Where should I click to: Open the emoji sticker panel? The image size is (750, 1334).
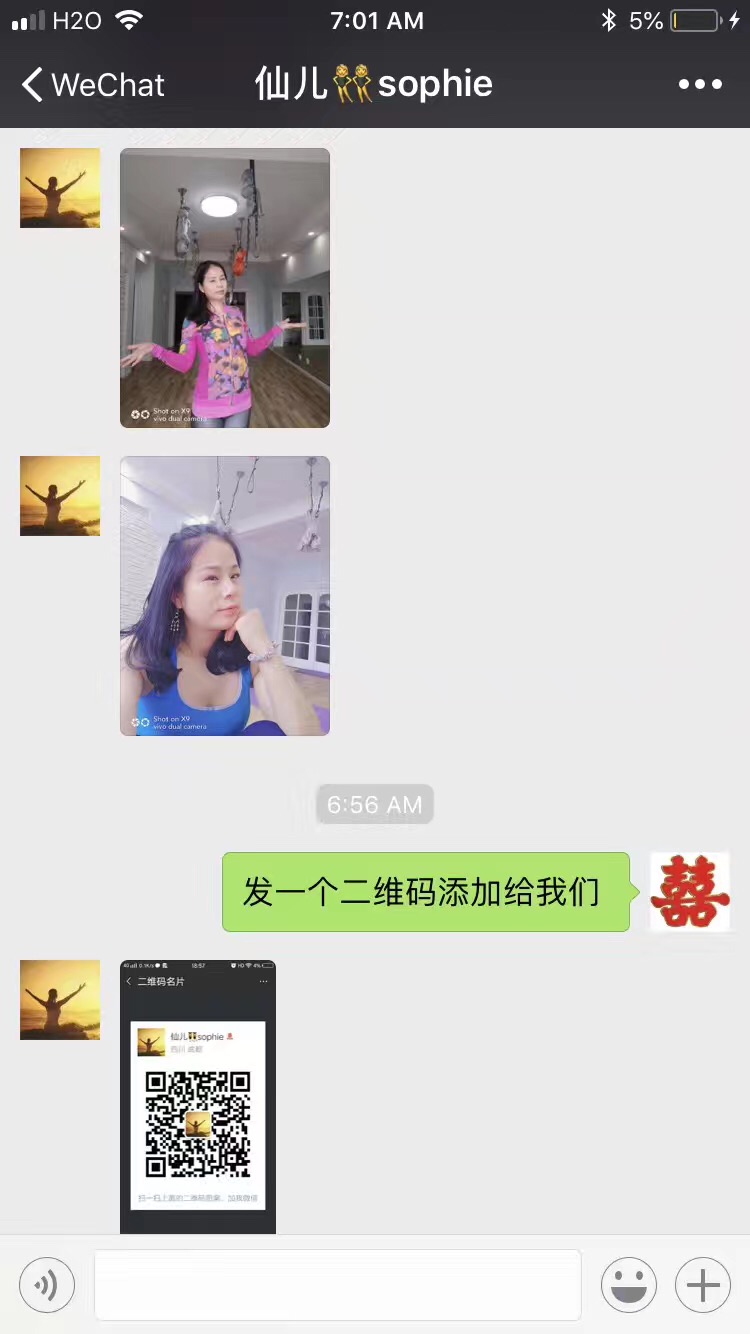click(x=628, y=1285)
